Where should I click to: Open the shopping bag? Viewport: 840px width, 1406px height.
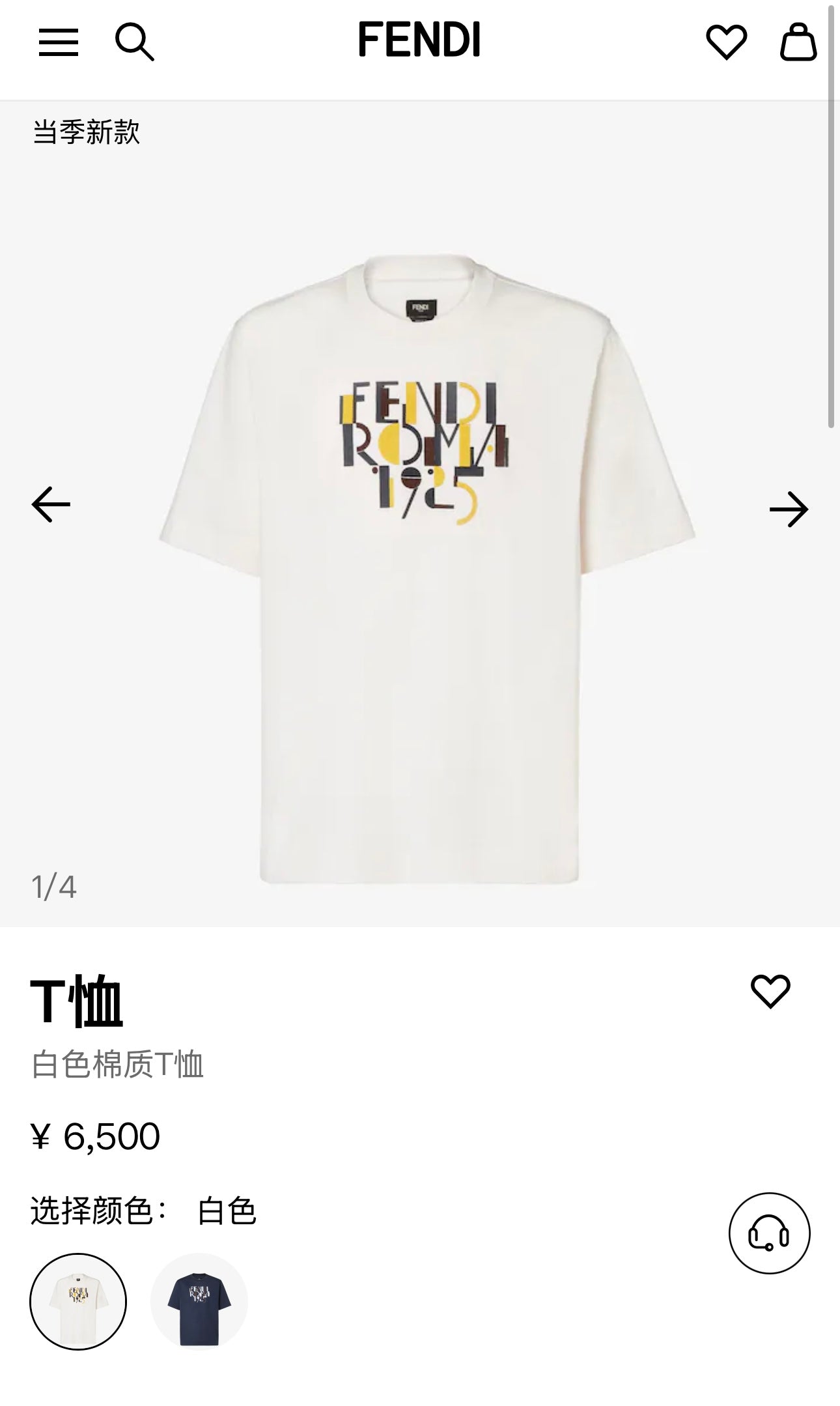click(x=798, y=42)
